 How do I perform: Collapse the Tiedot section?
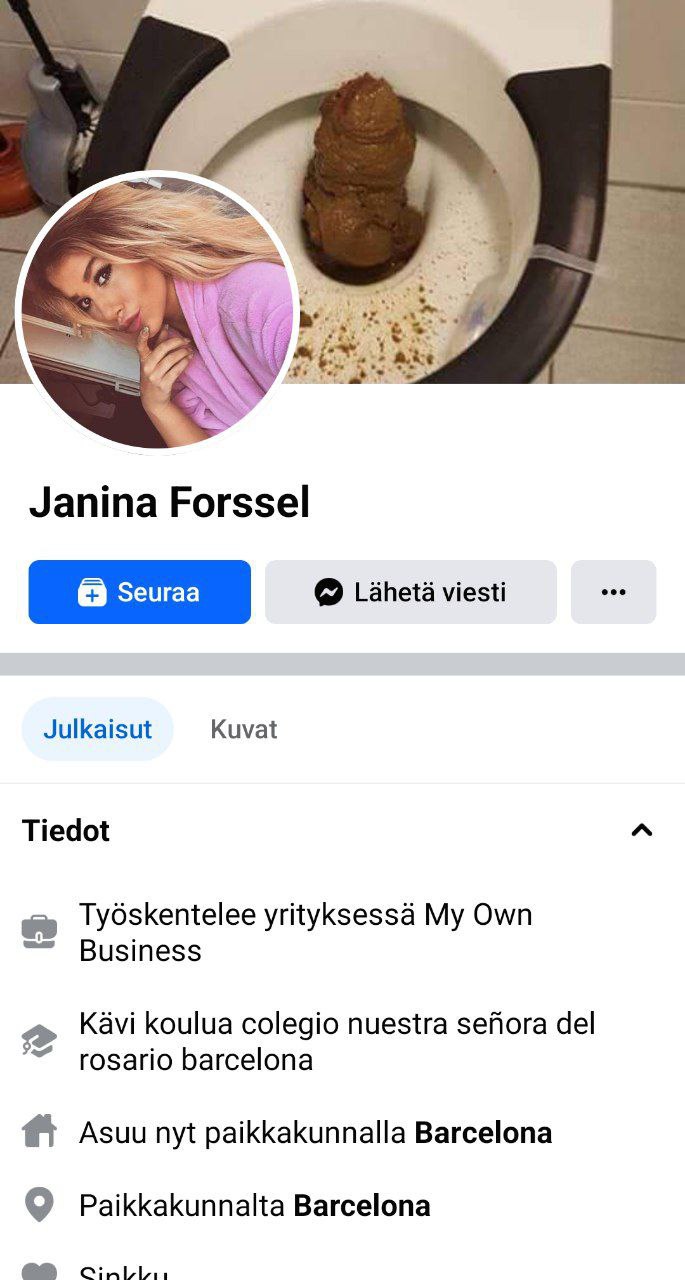point(641,830)
